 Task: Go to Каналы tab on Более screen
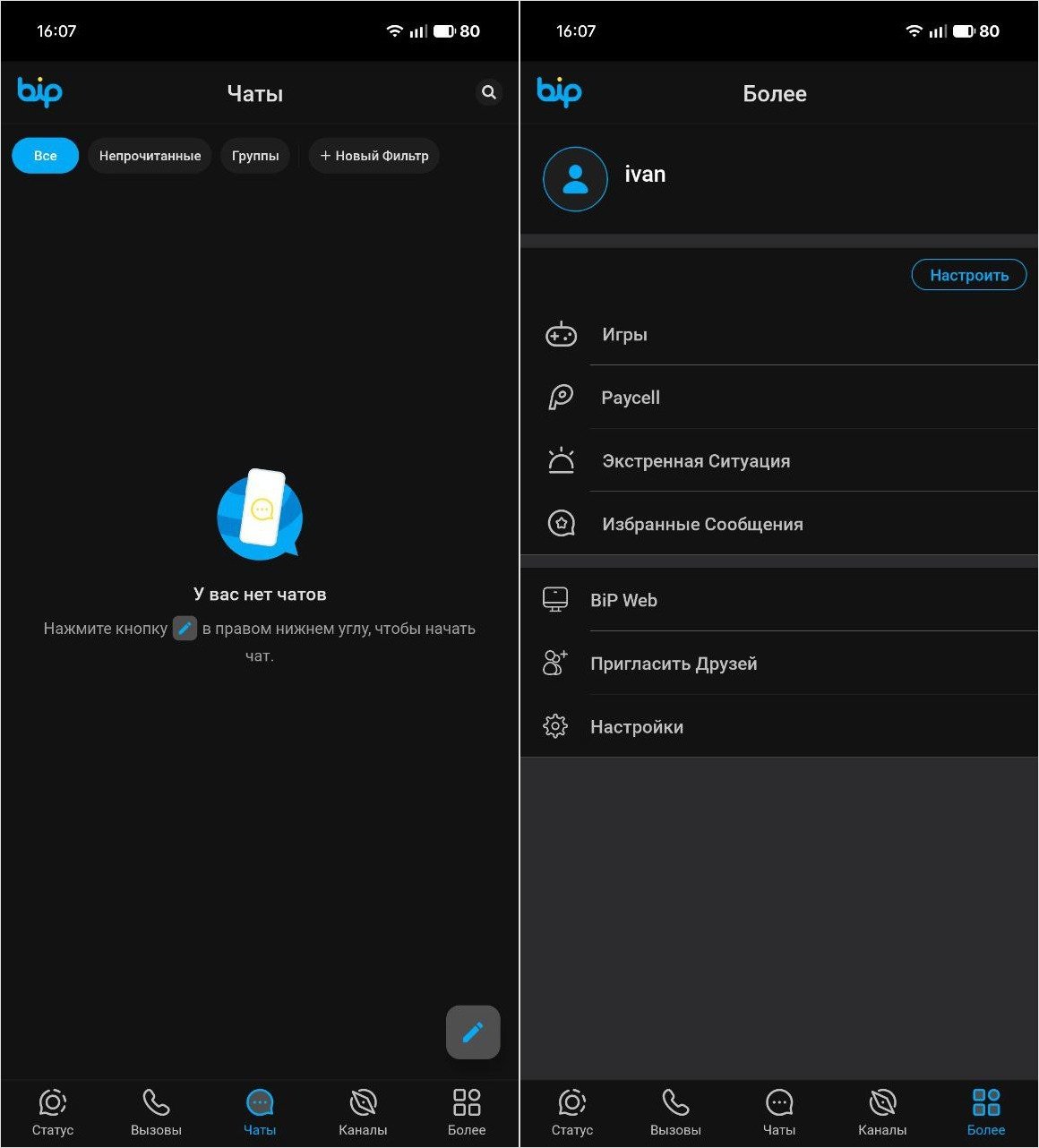pos(882,1111)
